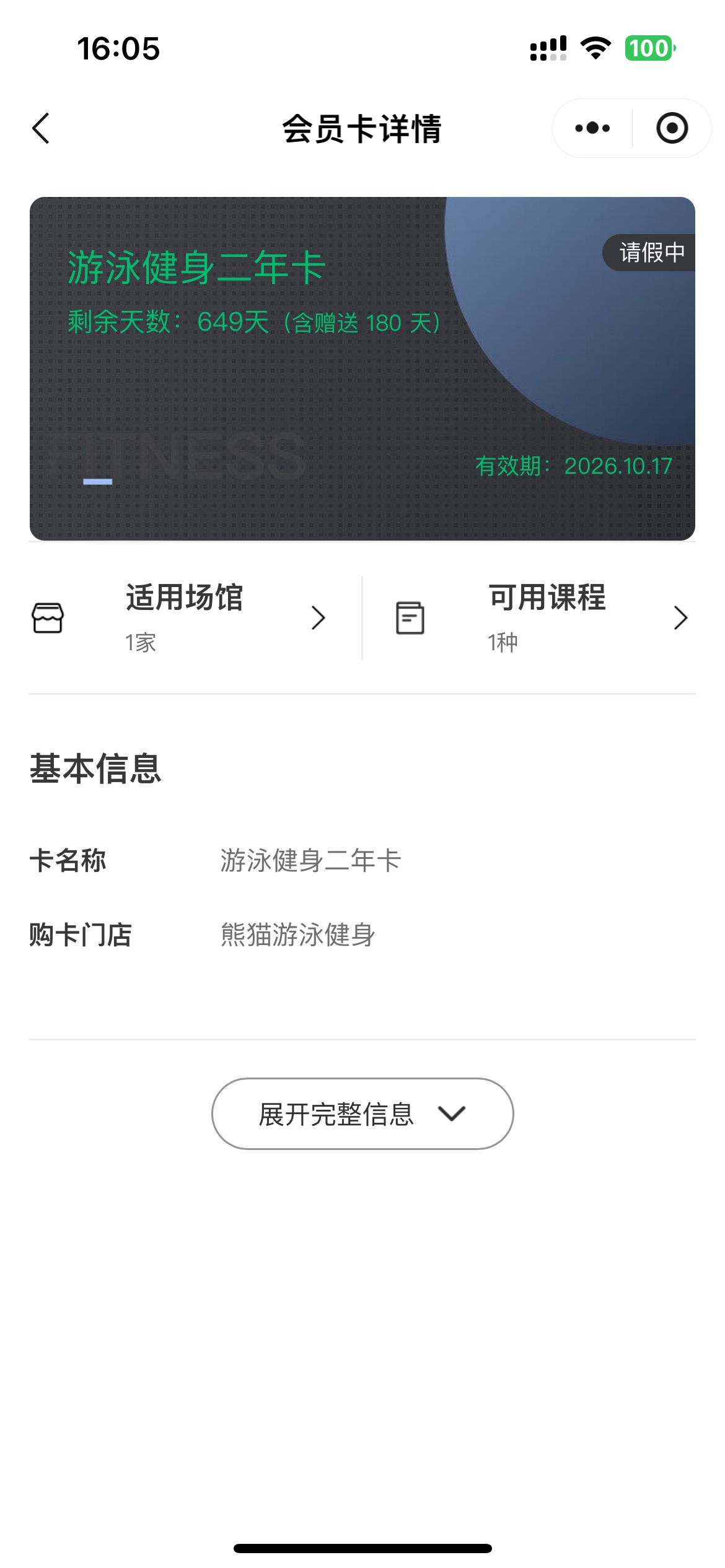725x1568 pixels.
Task: Go back from the 会员卡详情 page
Action: (41, 129)
